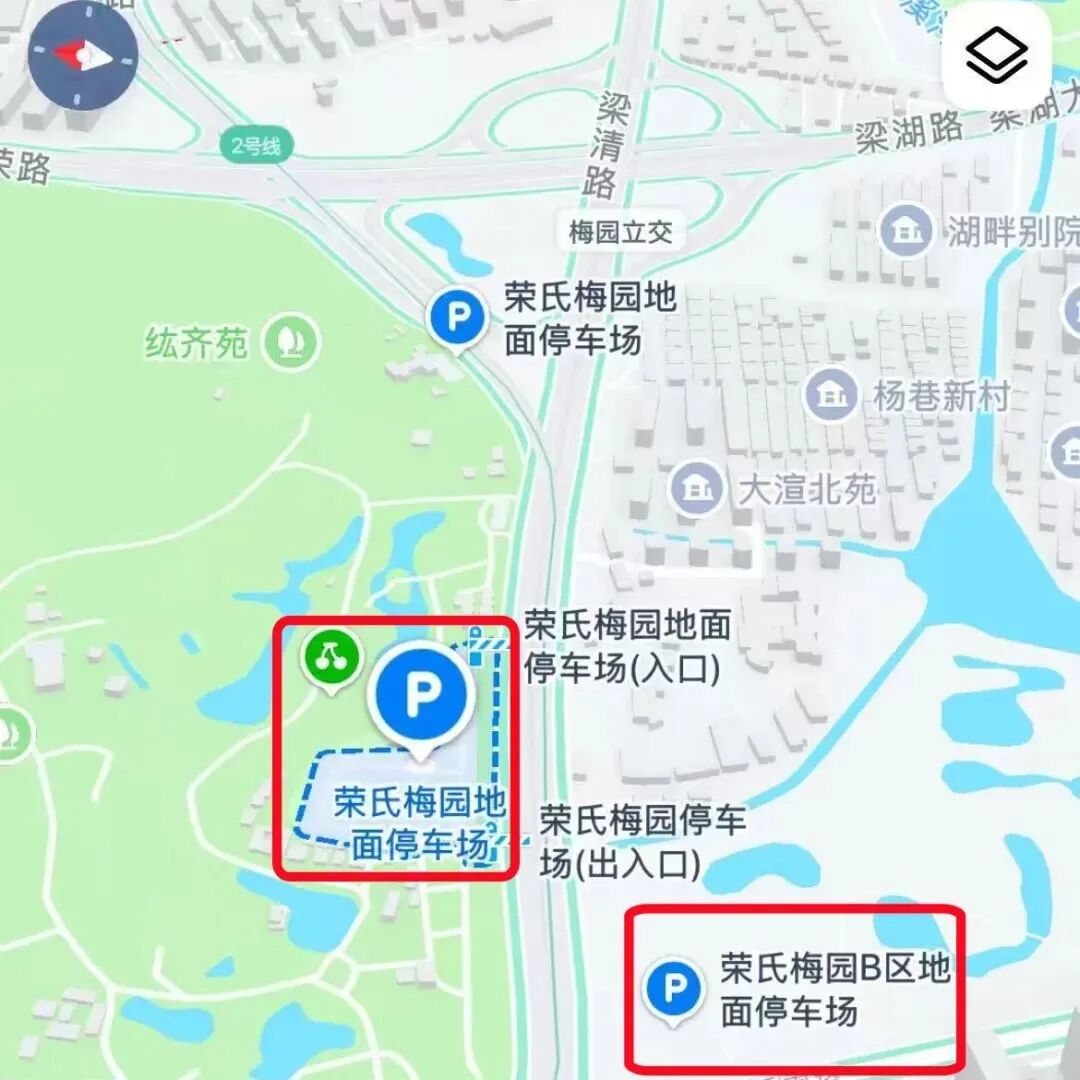Viewport: 1080px width, 1080px height.
Task: Select the 杨巷新村 marker
Action: coord(831,395)
